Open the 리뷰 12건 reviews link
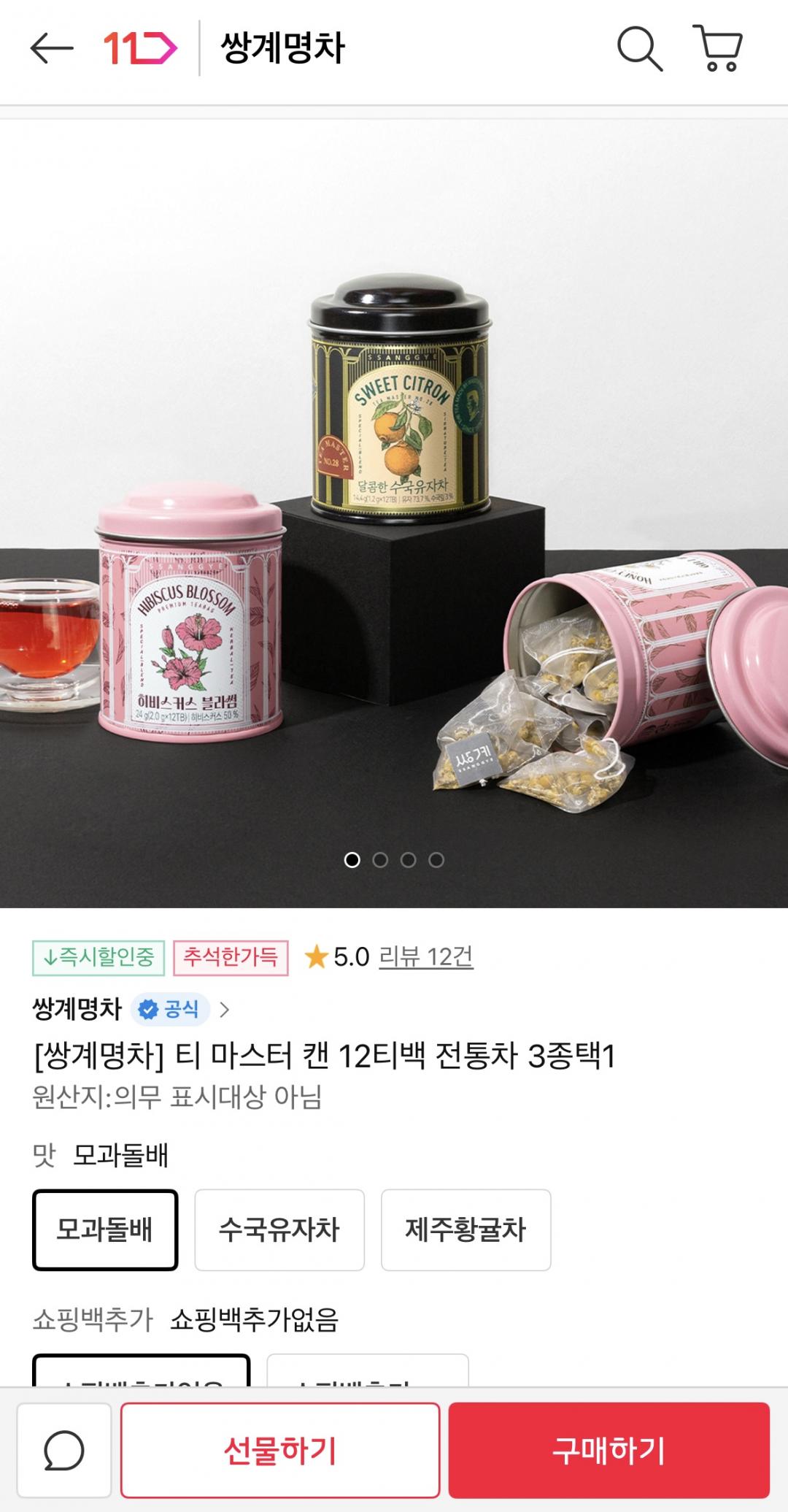Screen dimensions: 788x1512 point(426,956)
